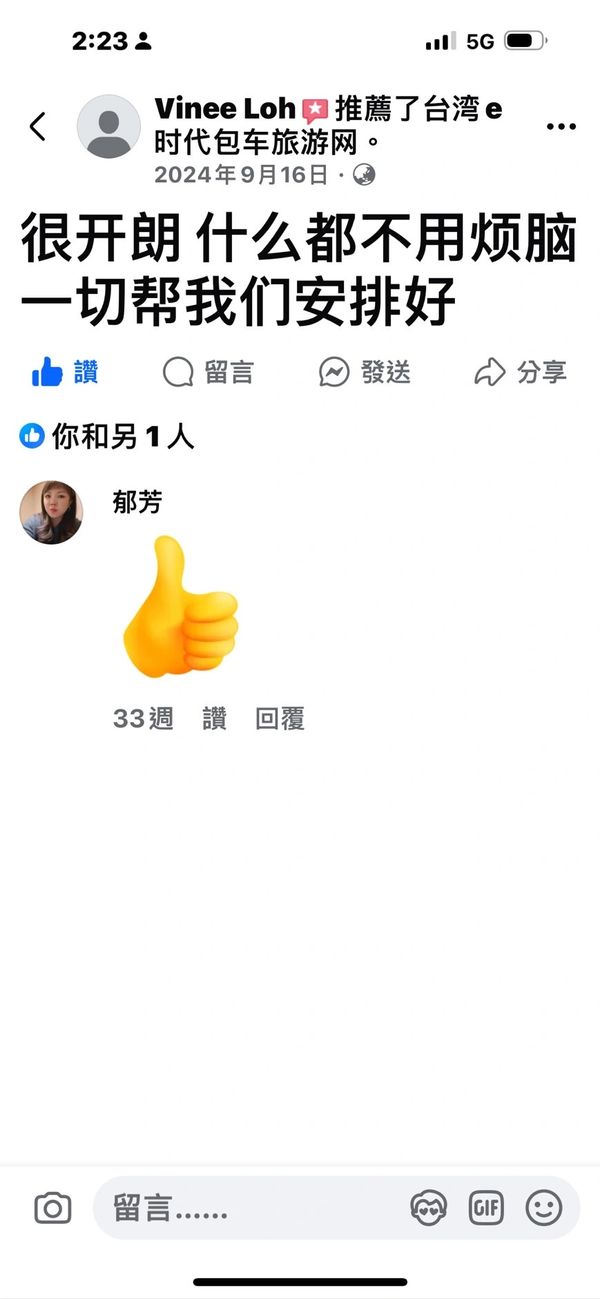
Task: Tap the 留言 comment input field
Action: click(250, 1209)
